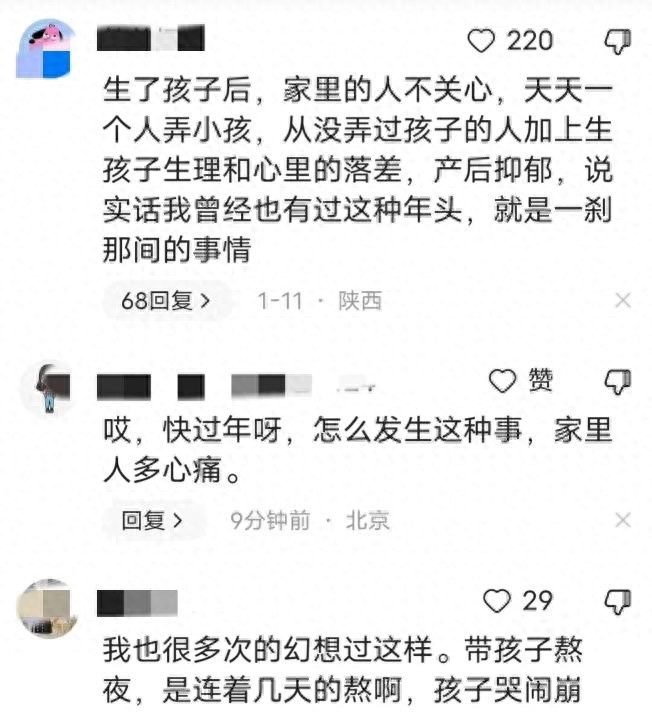Dislike the comment starting 生了孩子后
Screen dimensions: 652x714
click(x=619, y=40)
